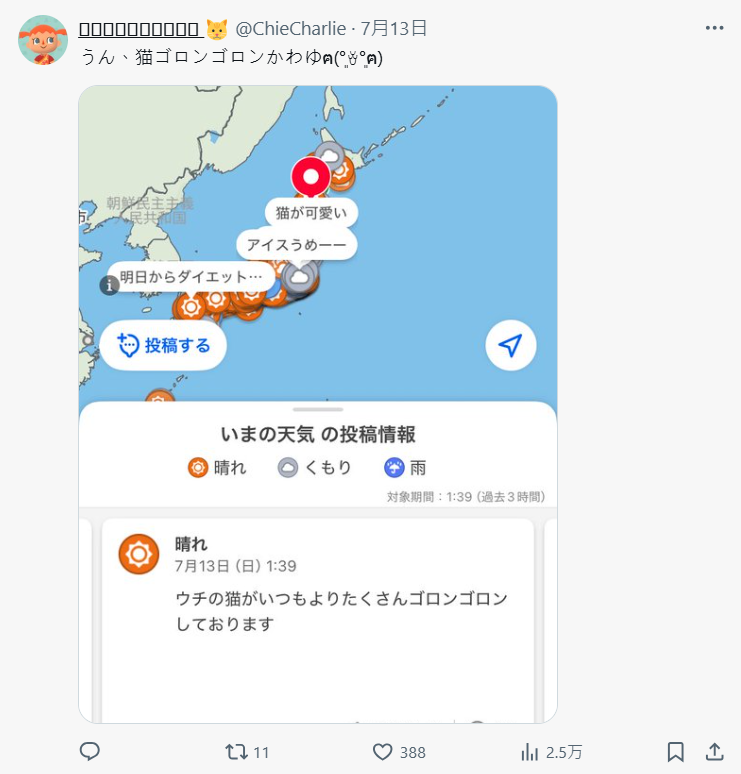
Task: Like this post
Action: pyautogui.click(x=382, y=752)
